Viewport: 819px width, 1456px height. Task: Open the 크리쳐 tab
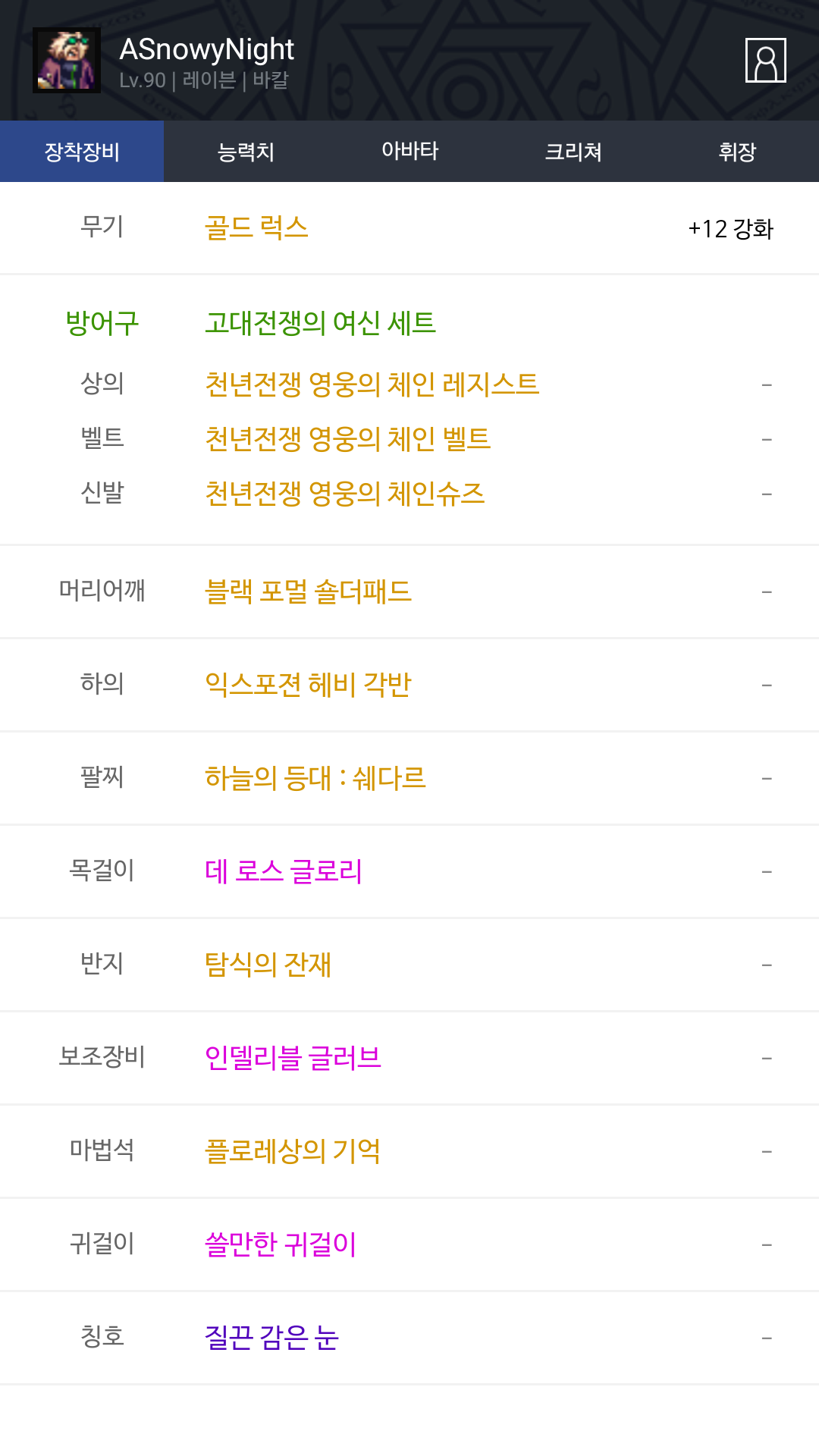pos(573,152)
